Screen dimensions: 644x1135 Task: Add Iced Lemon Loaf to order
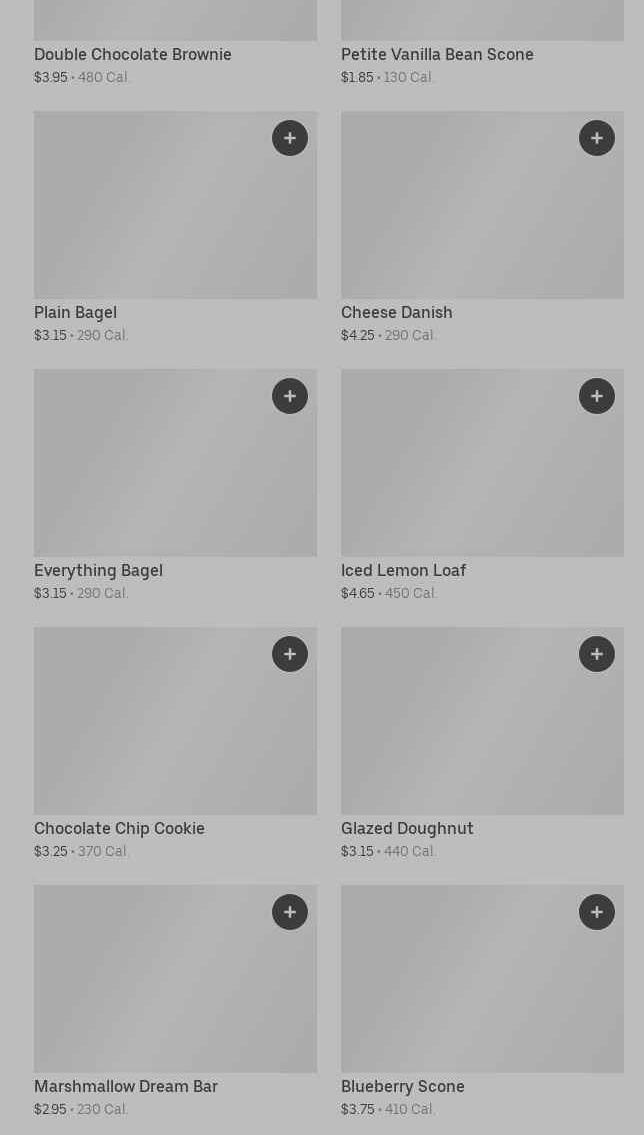pos(597,396)
